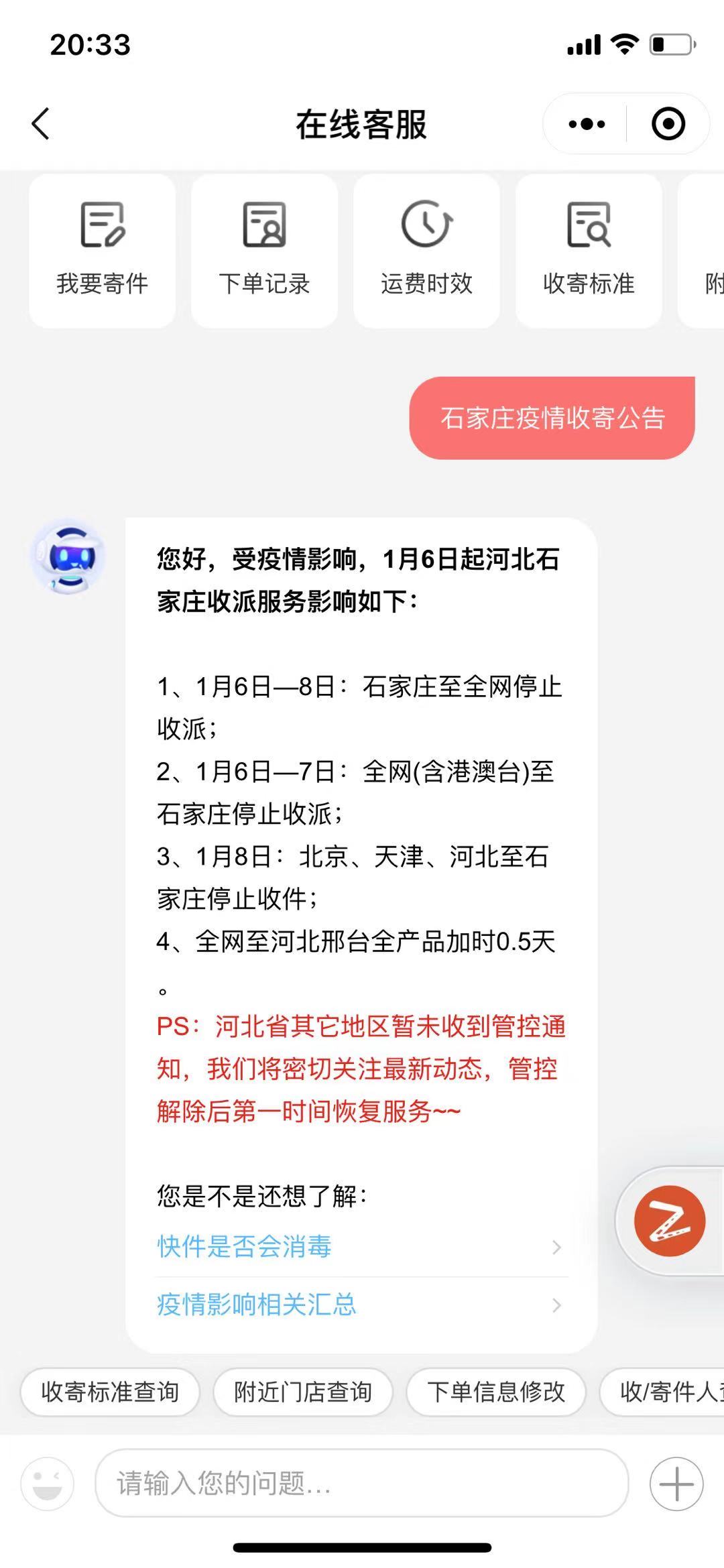Open 我要寄件 shortcut

coord(102,250)
